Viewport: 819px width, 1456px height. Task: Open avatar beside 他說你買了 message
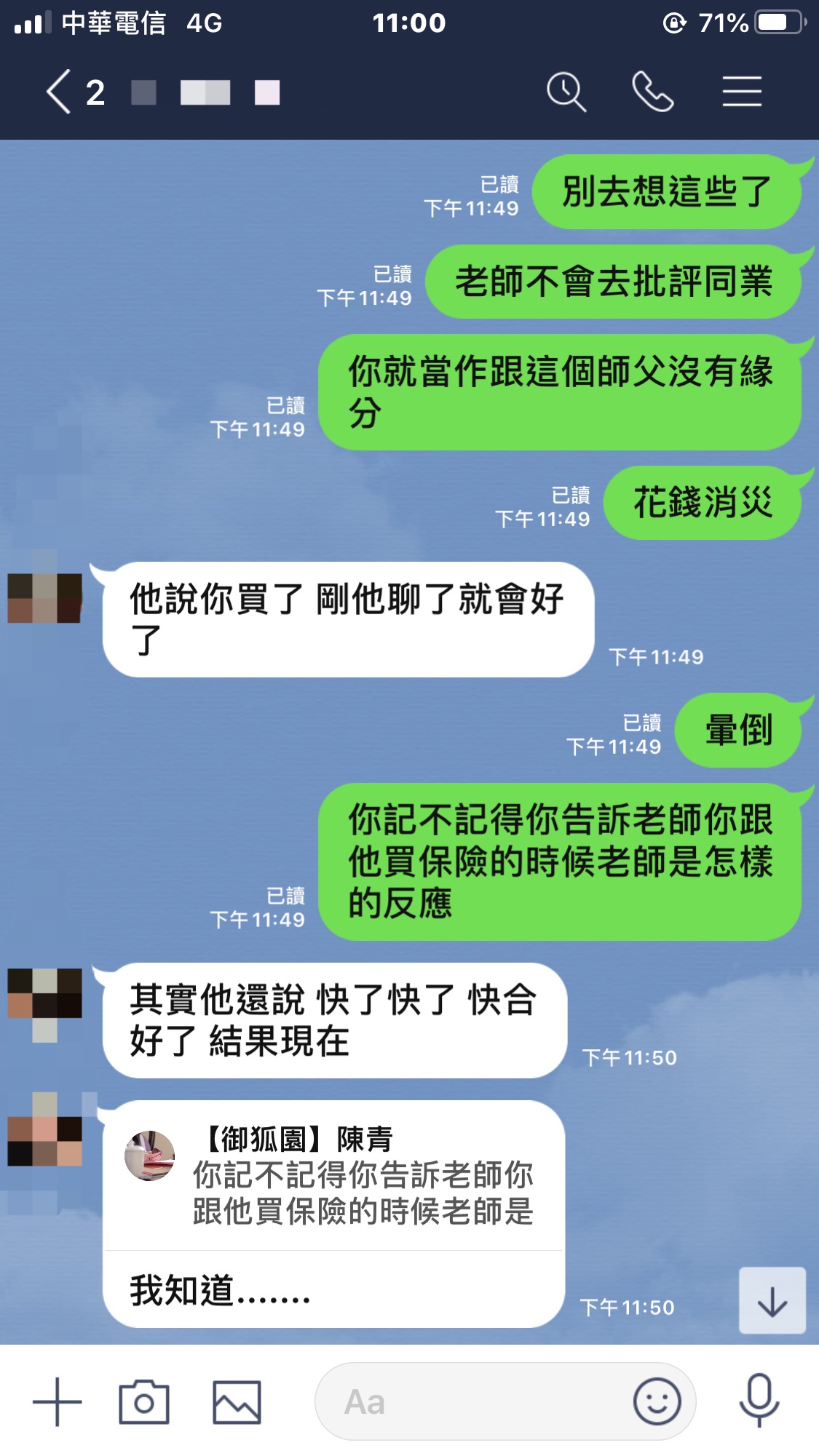(x=44, y=597)
